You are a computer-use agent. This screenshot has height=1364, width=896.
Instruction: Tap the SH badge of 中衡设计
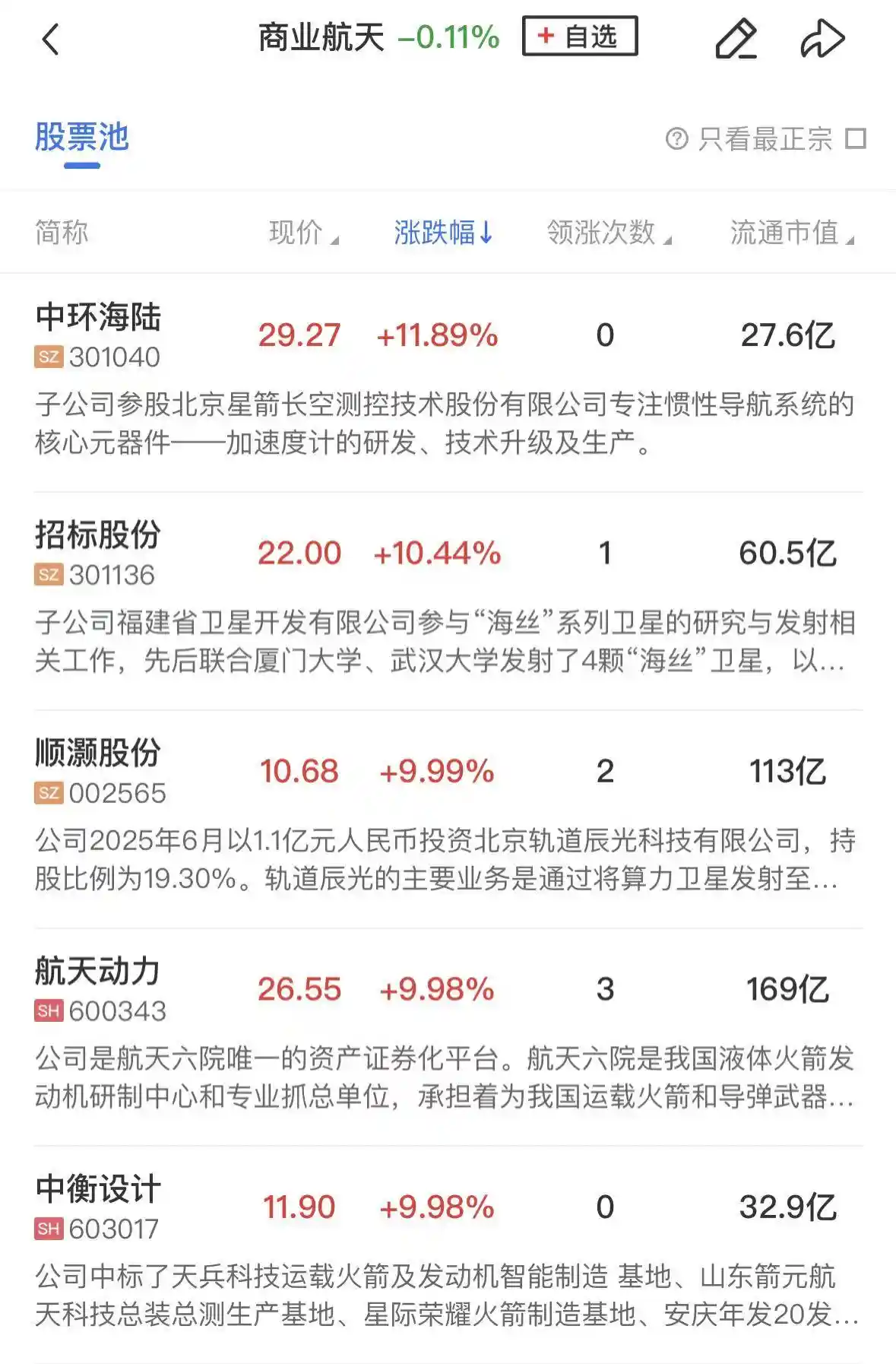tap(46, 1229)
